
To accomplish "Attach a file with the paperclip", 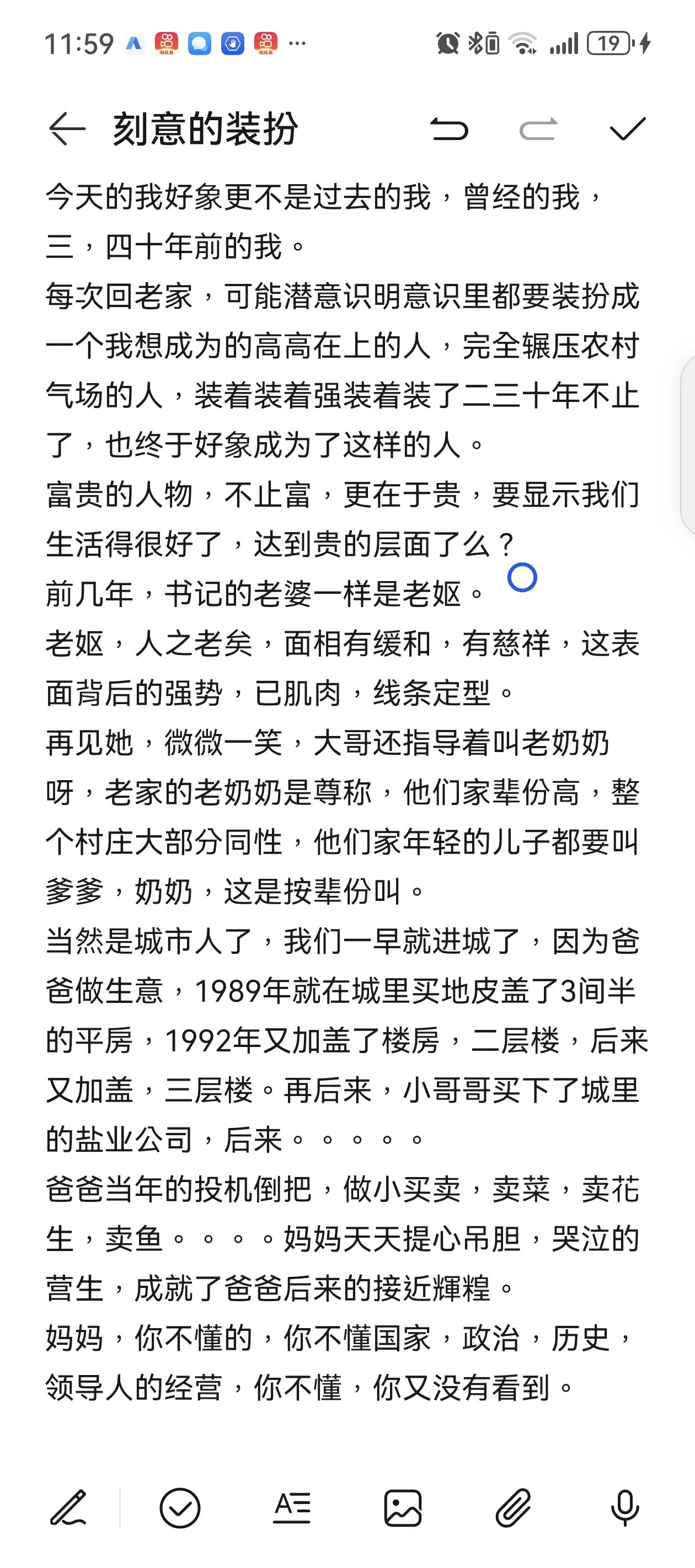I will 514,1508.
